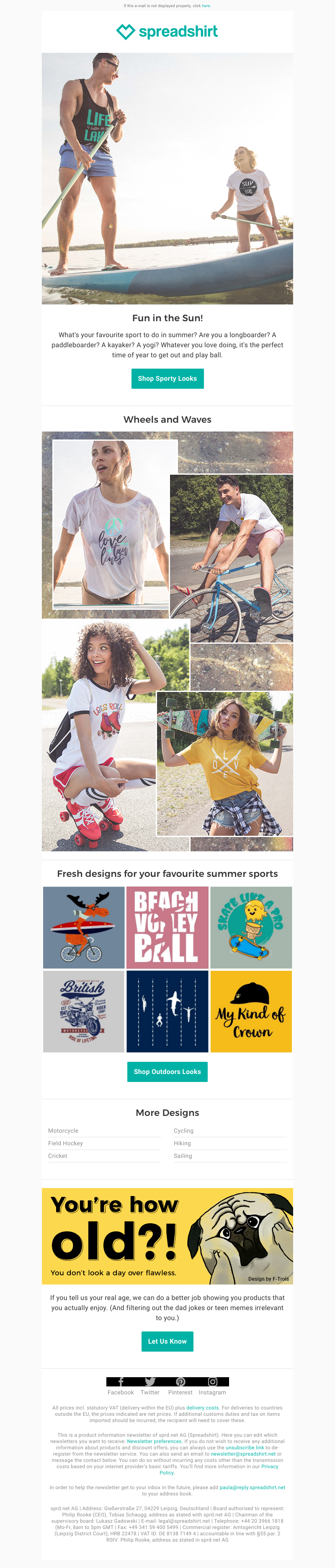Browse Motorcycle designs
Image resolution: width=335 pixels, height=1568 pixels.
click(x=63, y=1130)
